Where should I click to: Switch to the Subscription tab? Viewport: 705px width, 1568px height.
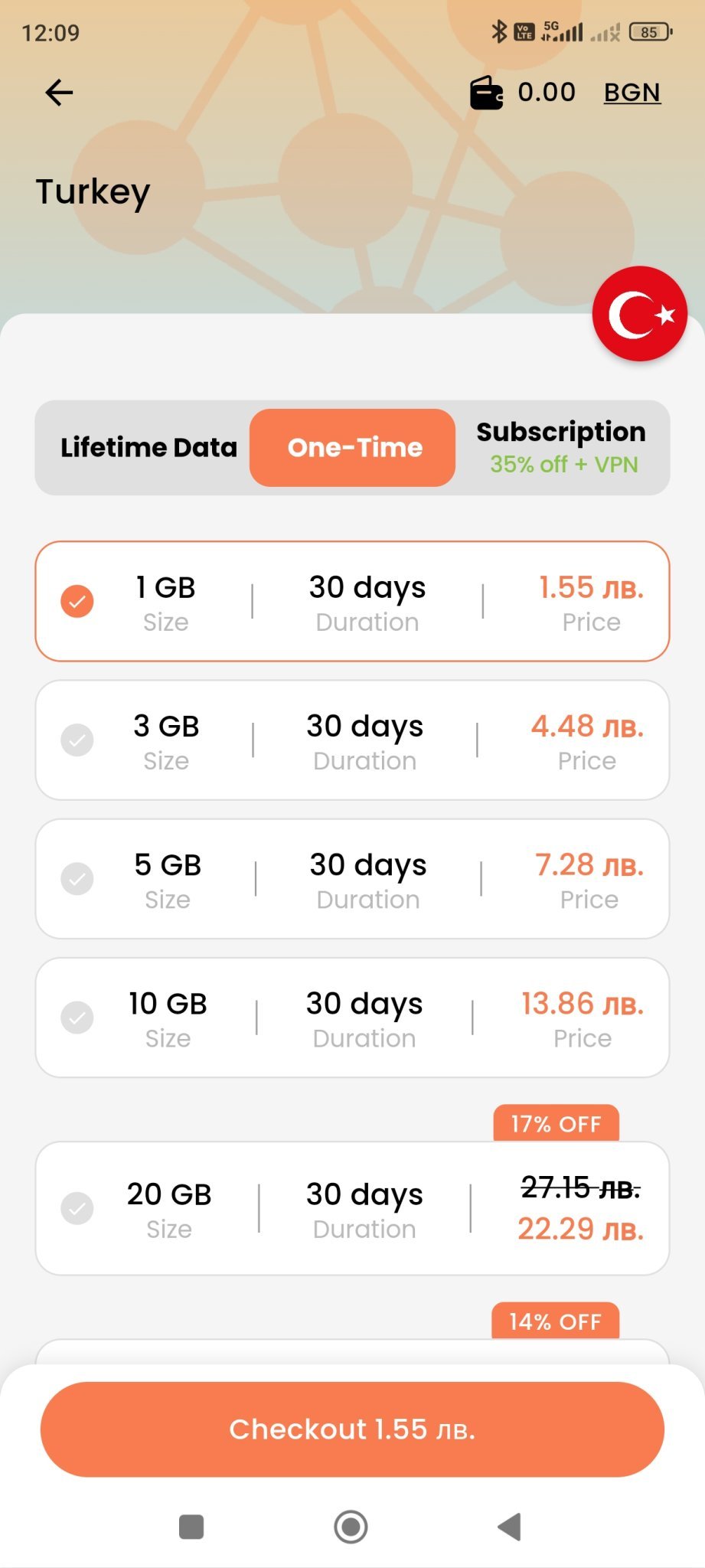point(561,448)
